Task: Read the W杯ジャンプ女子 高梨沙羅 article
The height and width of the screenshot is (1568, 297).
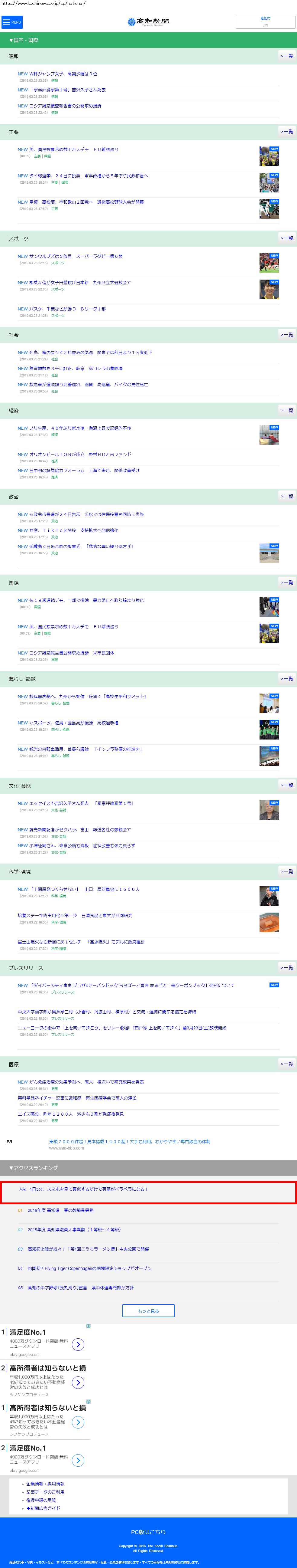Action: pyautogui.click(x=57, y=74)
